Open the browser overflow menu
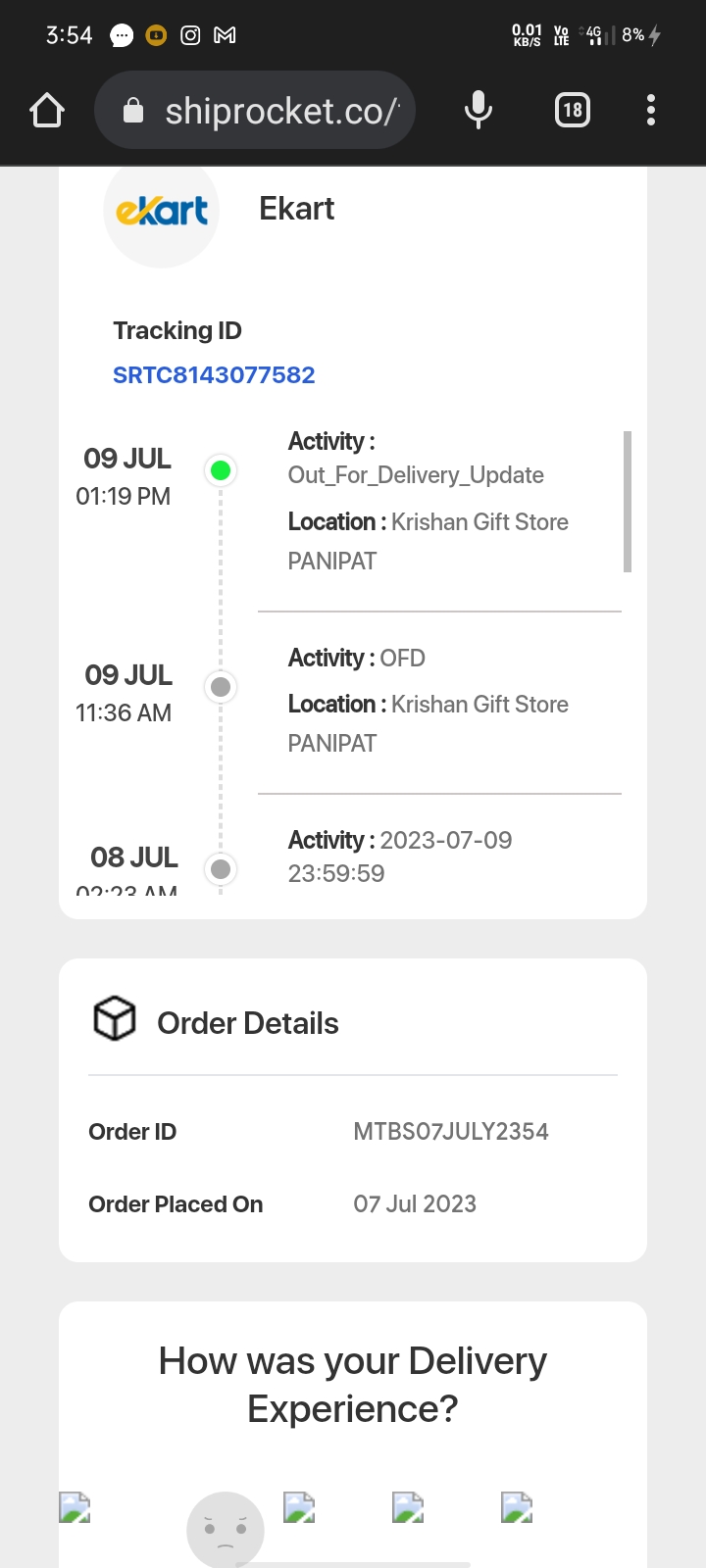Screen dimensions: 706x1568 [651, 111]
